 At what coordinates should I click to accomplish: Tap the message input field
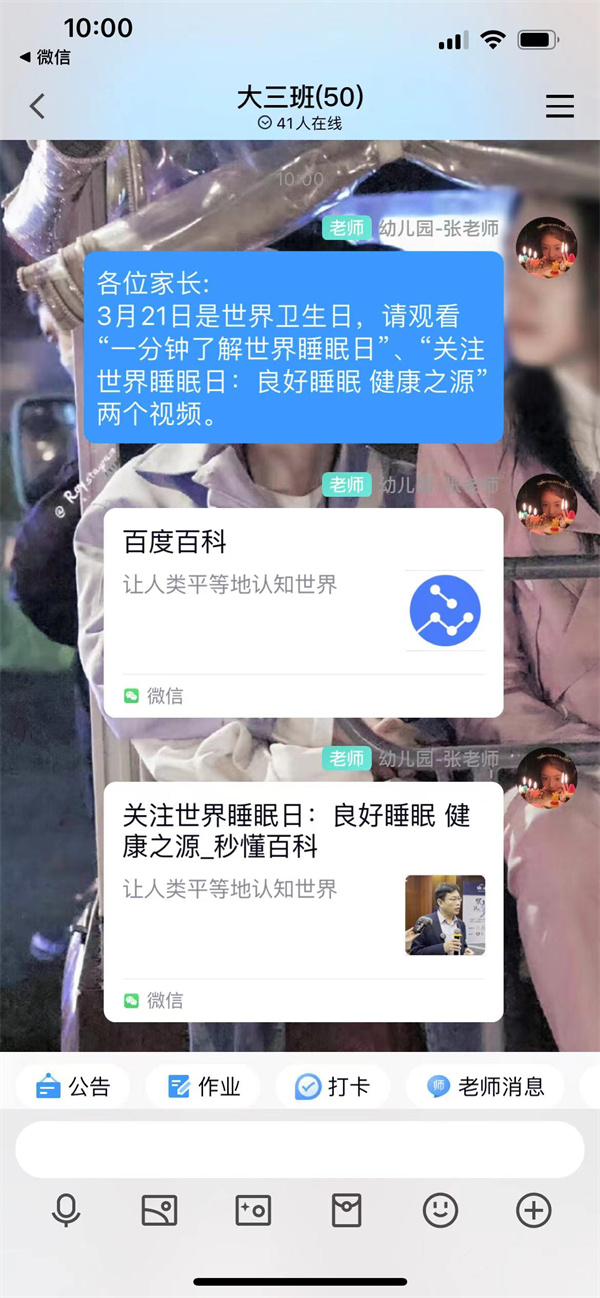click(x=299, y=1149)
